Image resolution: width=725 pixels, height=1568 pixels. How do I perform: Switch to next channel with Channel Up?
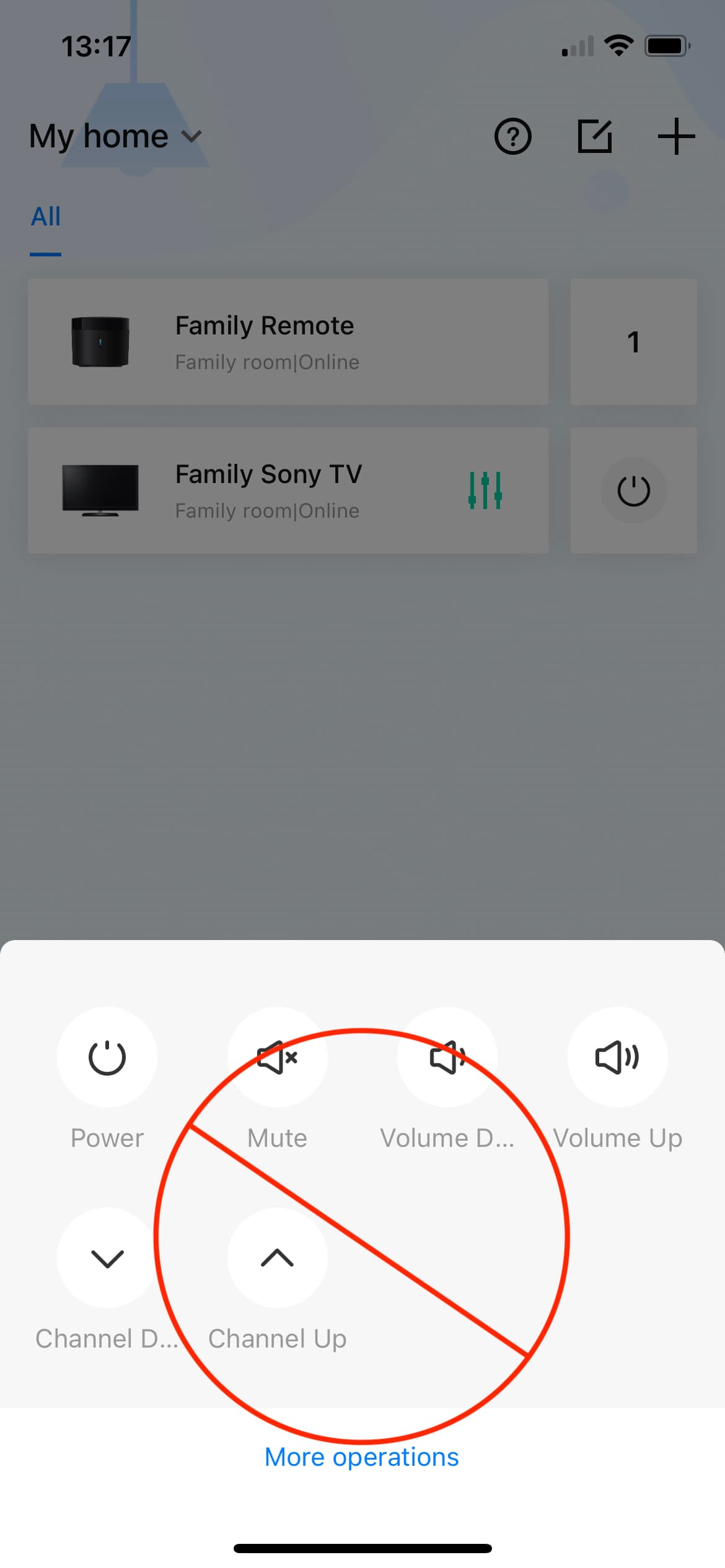coord(277,1257)
